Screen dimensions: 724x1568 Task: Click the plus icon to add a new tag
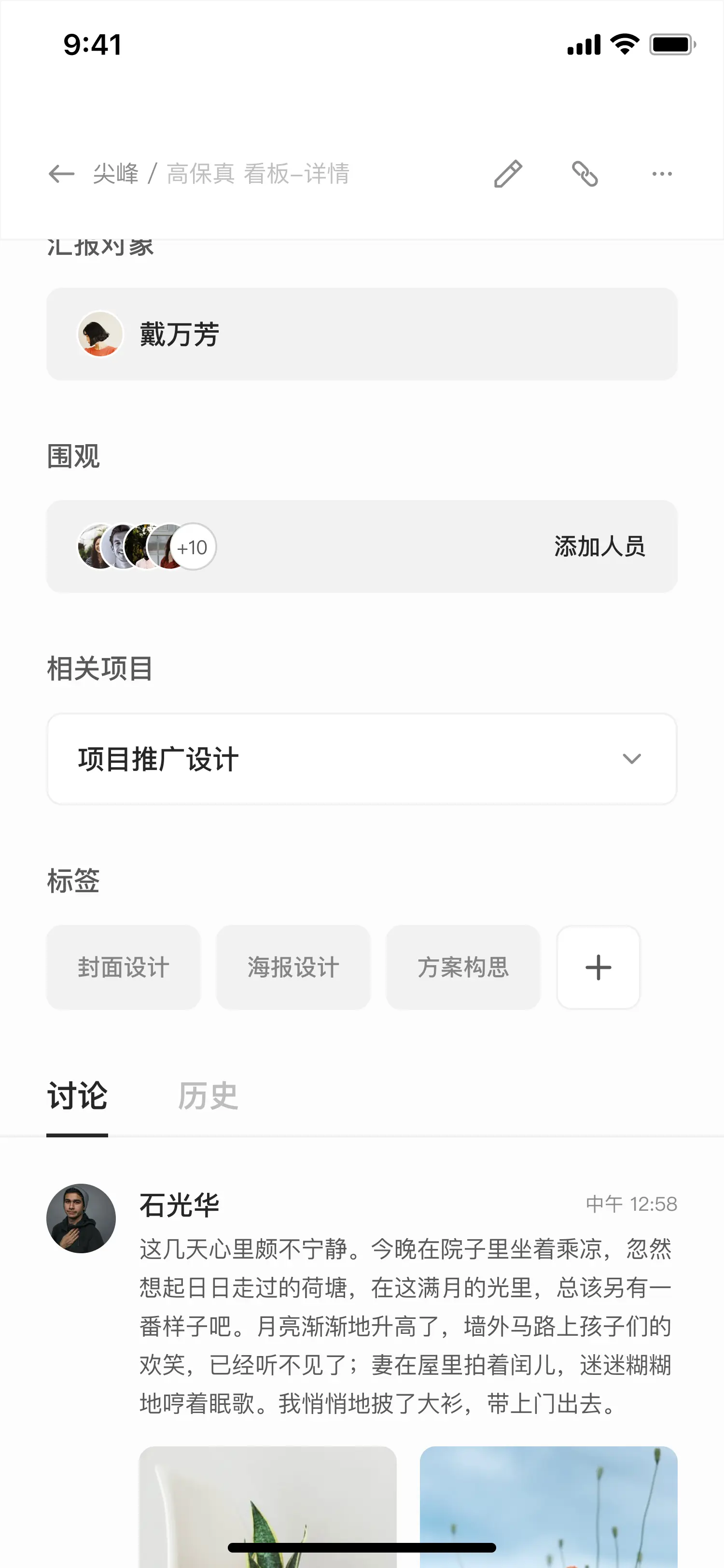(x=598, y=967)
